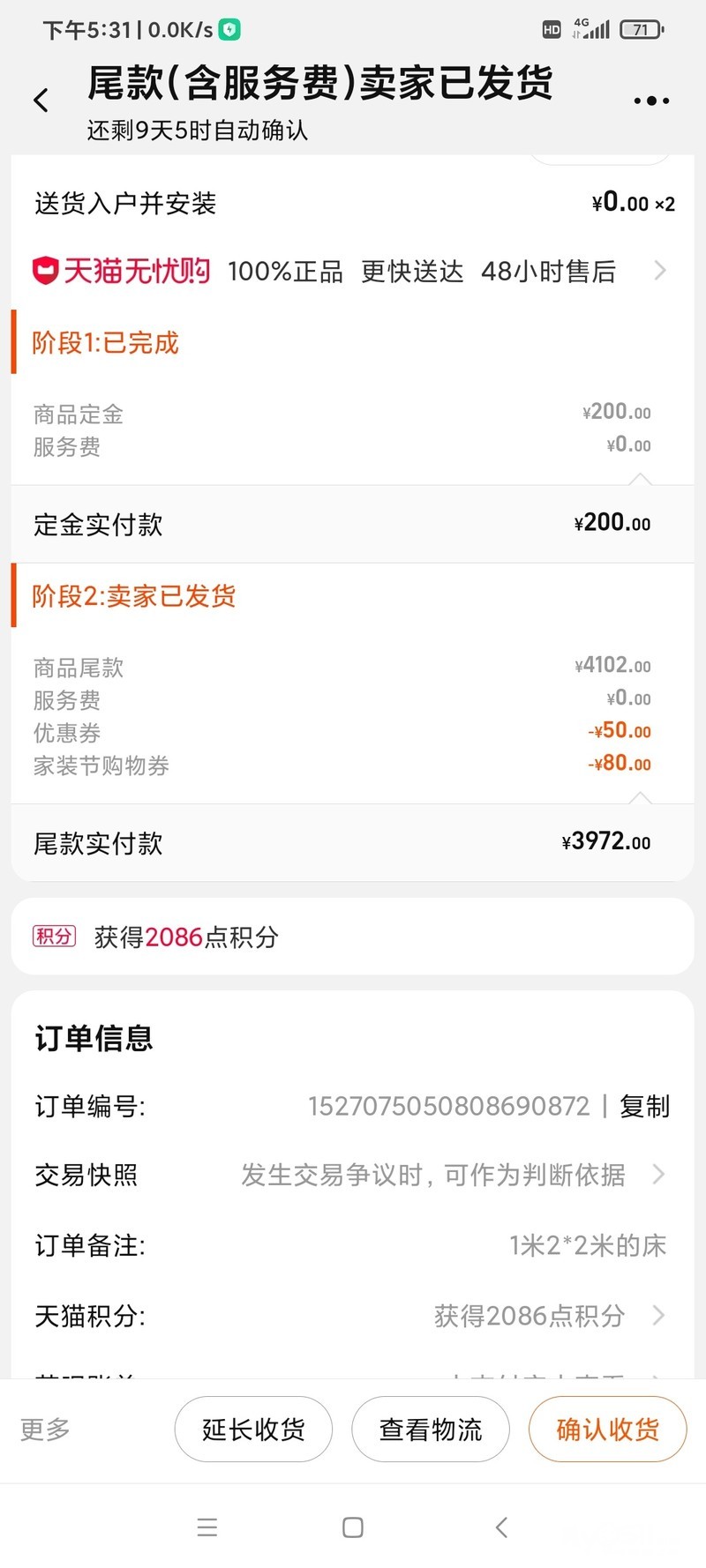Extend the receipt period with 延长收货
The width and height of the screenshot is (706, 1568).
click(253, 1429)
